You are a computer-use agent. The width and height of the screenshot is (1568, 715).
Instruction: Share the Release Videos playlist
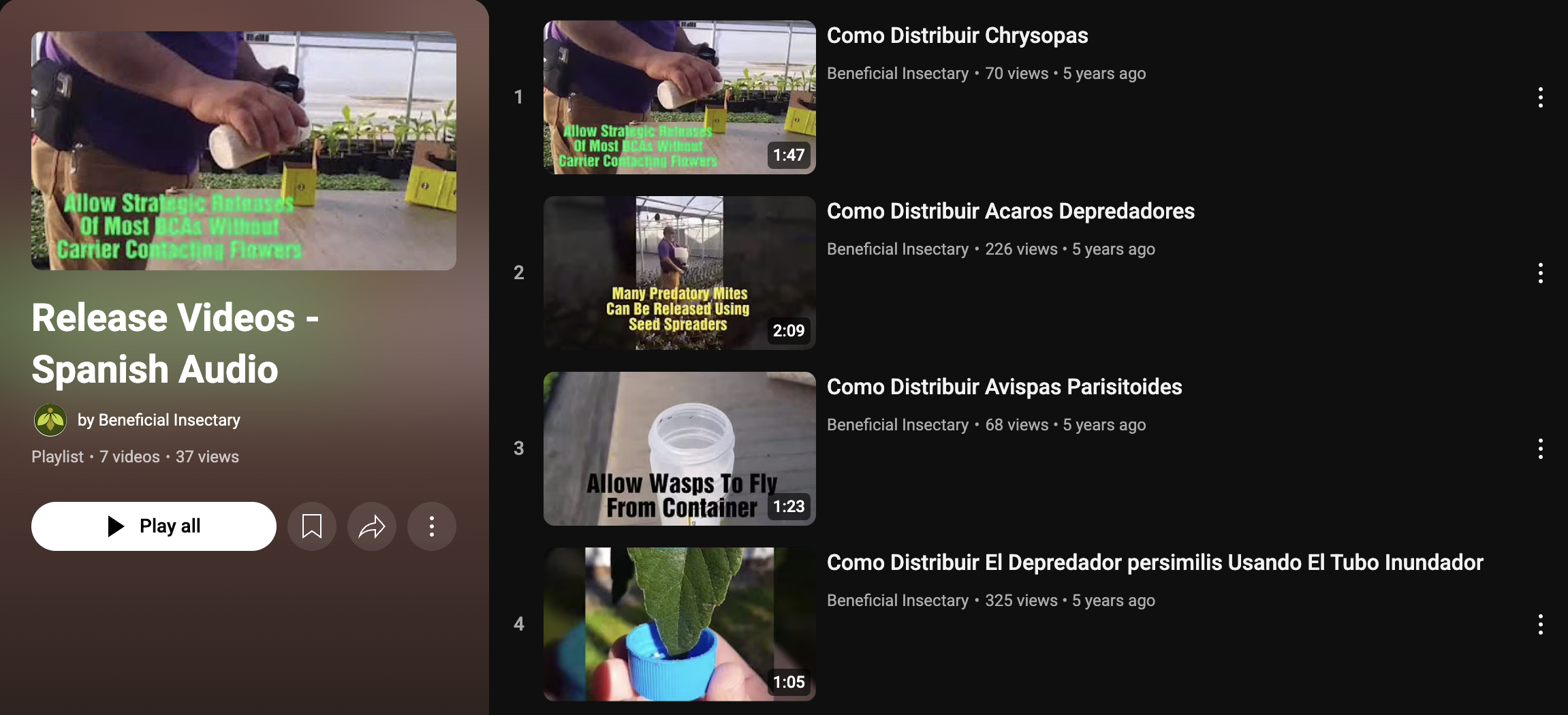point(372,526)
